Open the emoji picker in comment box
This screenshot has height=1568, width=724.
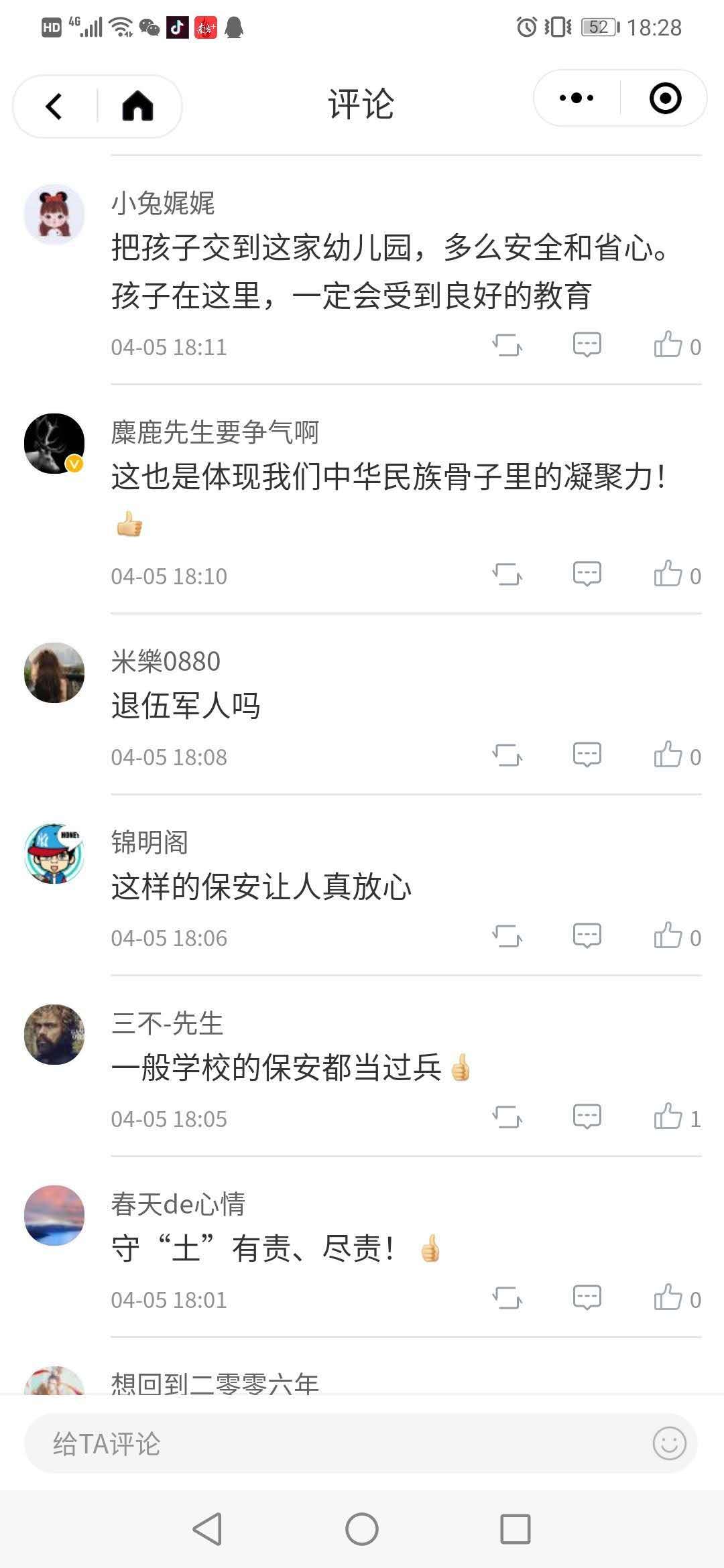[x=669, y=1444]
